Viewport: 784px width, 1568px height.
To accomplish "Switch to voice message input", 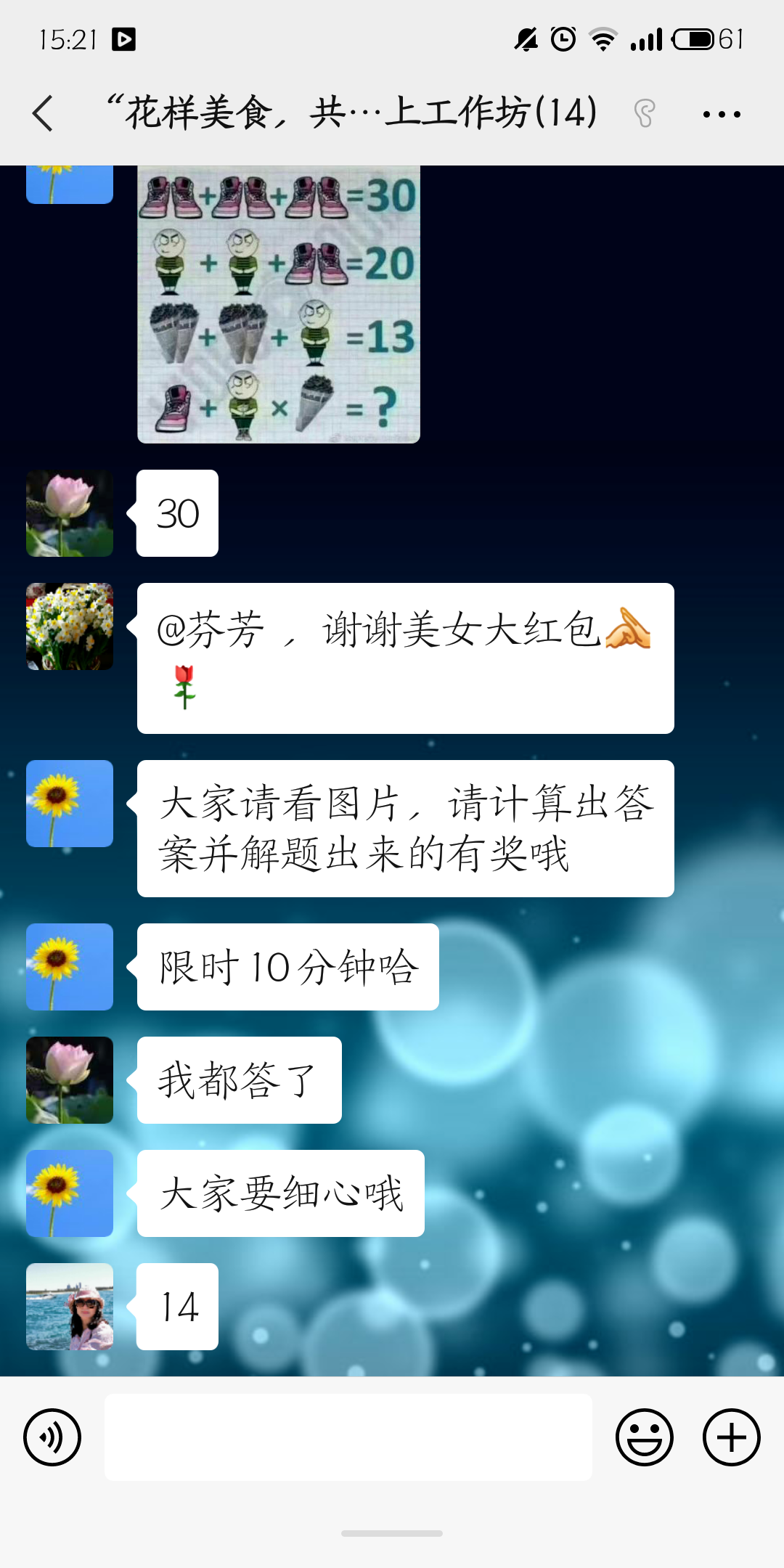I will click(x=52, y=1437).
